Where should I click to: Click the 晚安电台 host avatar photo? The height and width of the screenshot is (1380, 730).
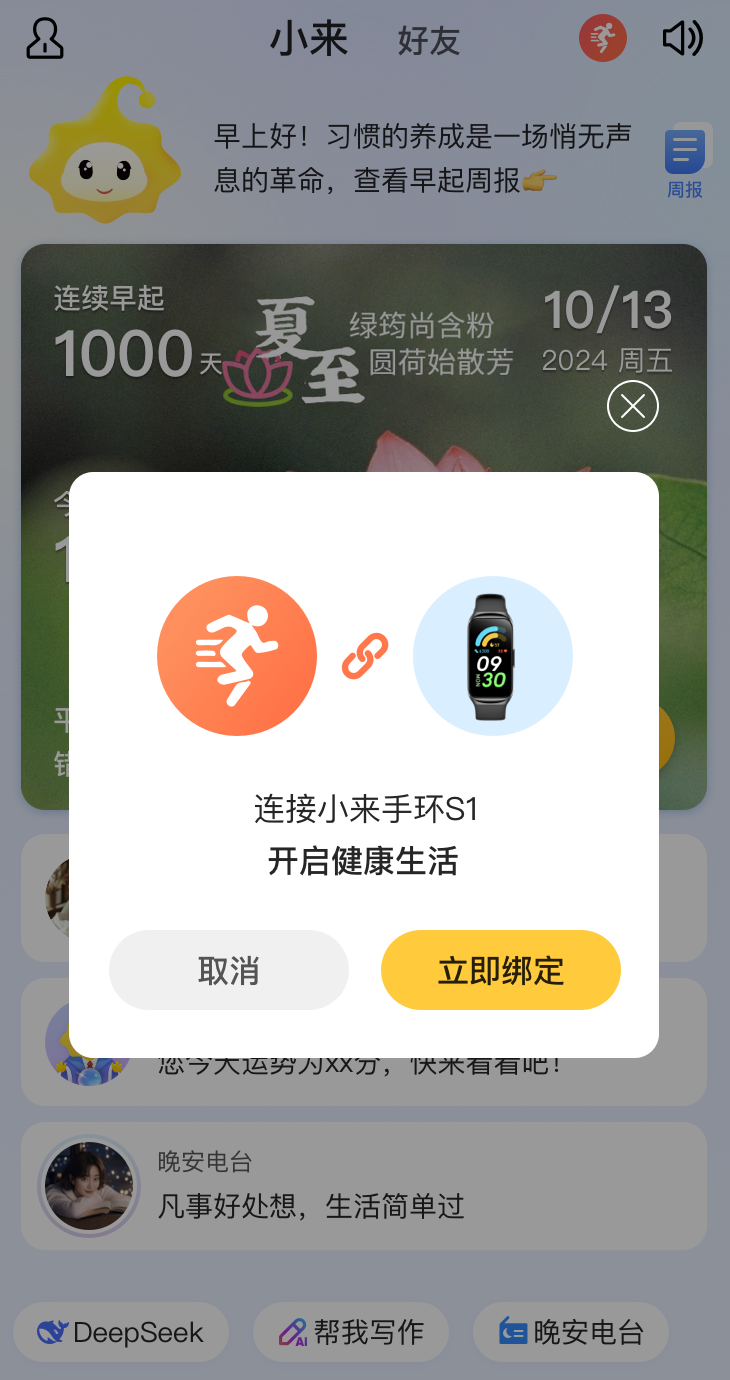click(x=89, y=1186)
